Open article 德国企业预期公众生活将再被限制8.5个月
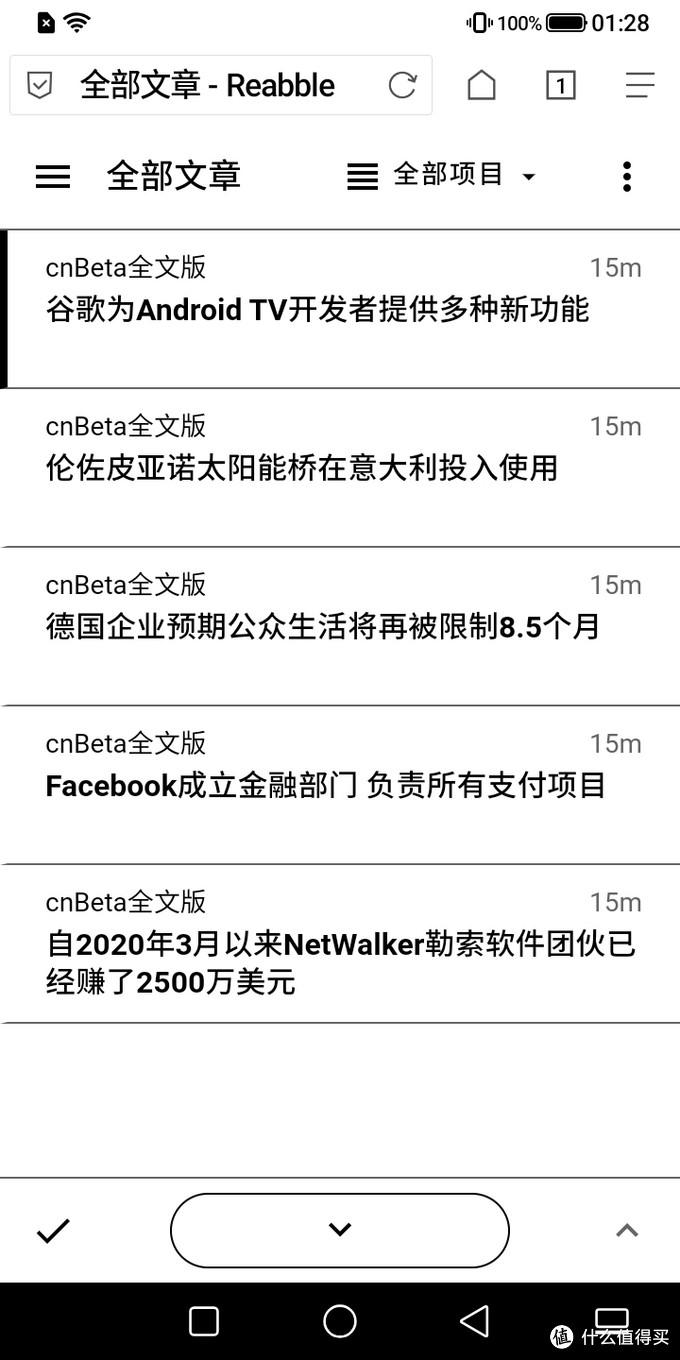 322,627
